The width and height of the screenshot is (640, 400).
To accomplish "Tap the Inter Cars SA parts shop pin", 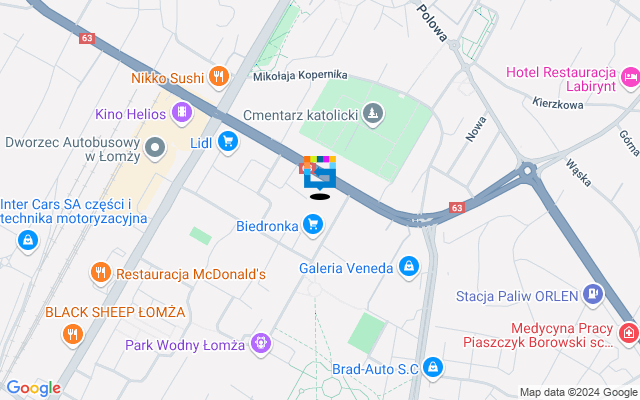I will click(28, 240).
